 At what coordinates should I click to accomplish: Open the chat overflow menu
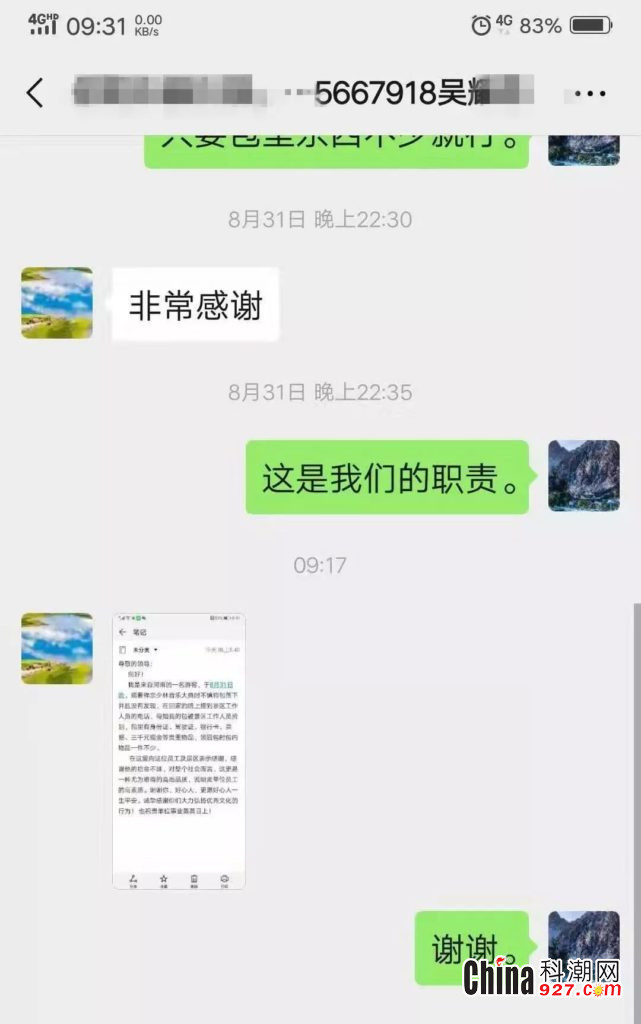590,94
